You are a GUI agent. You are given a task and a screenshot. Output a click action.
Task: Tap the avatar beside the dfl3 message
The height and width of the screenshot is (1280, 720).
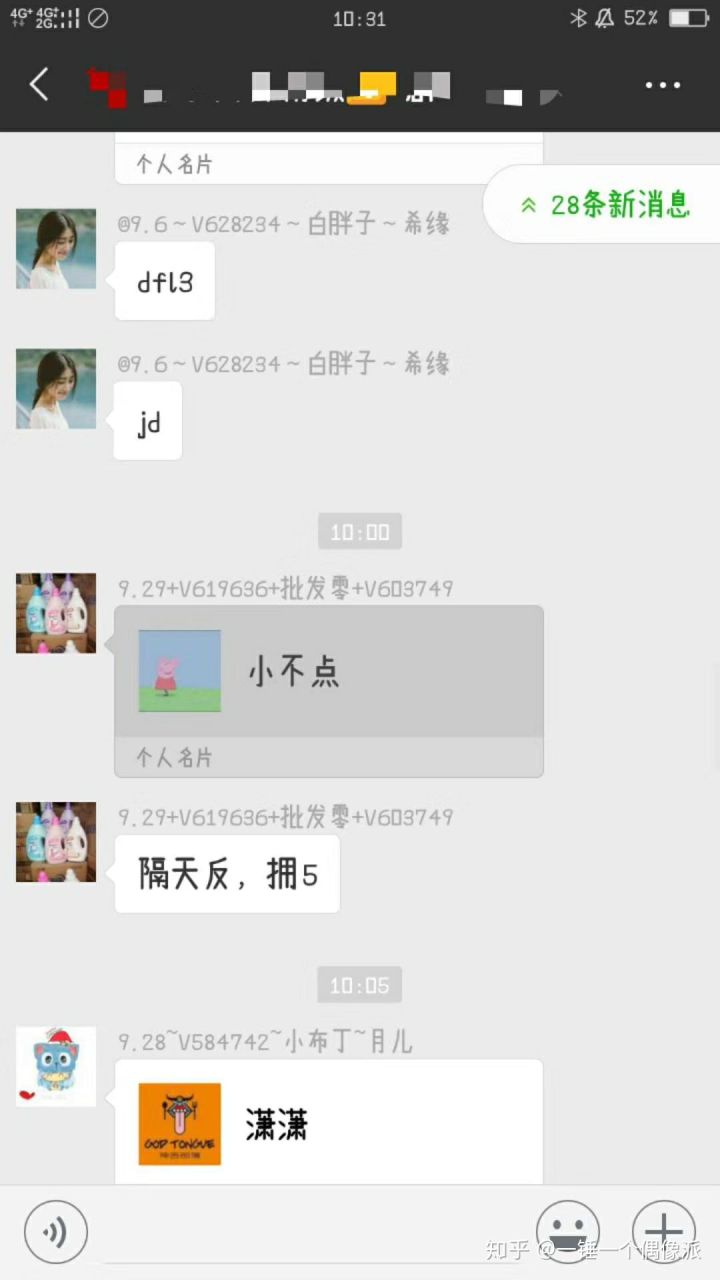56,249
